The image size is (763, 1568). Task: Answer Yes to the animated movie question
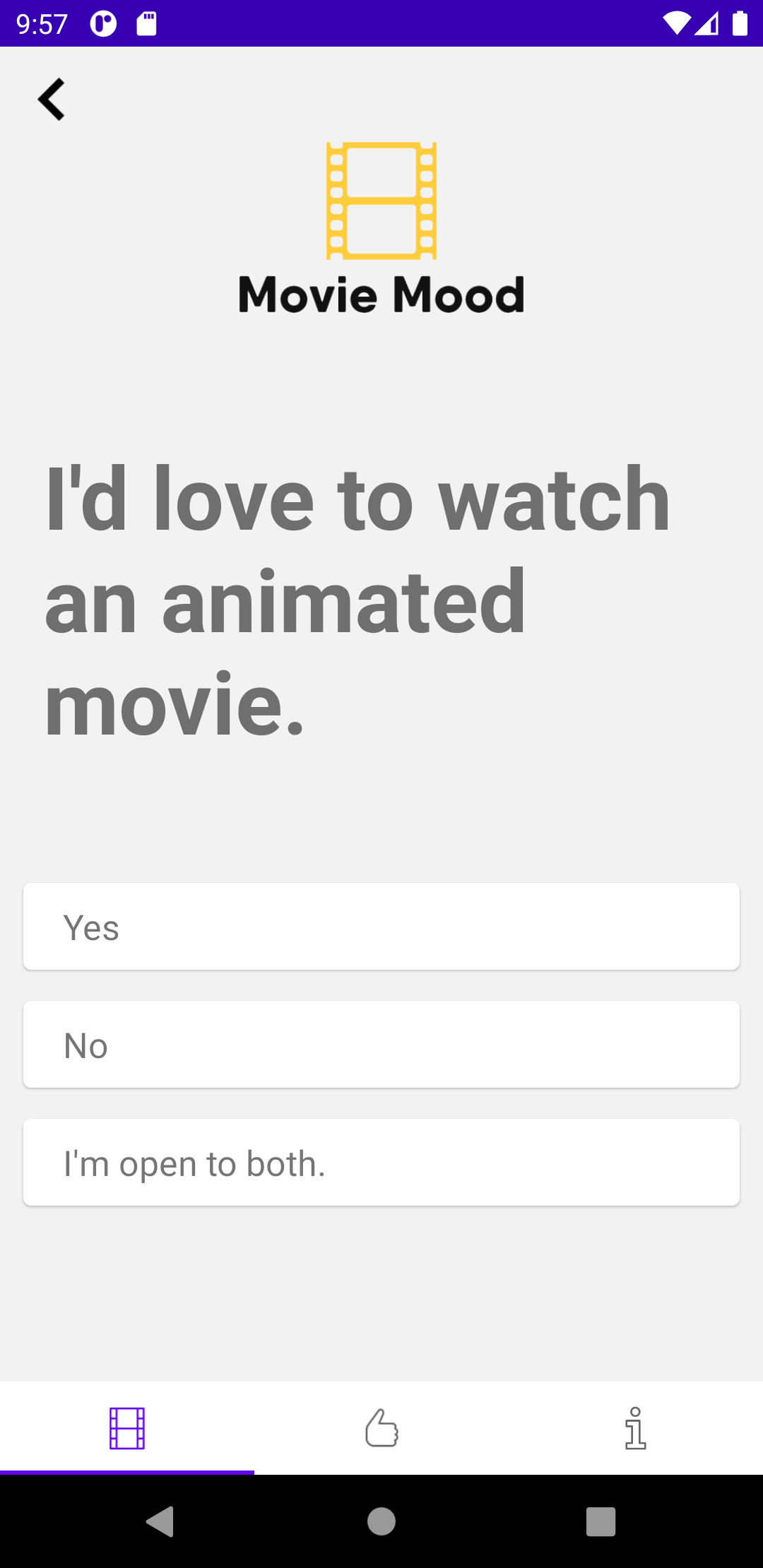(381, 926)
